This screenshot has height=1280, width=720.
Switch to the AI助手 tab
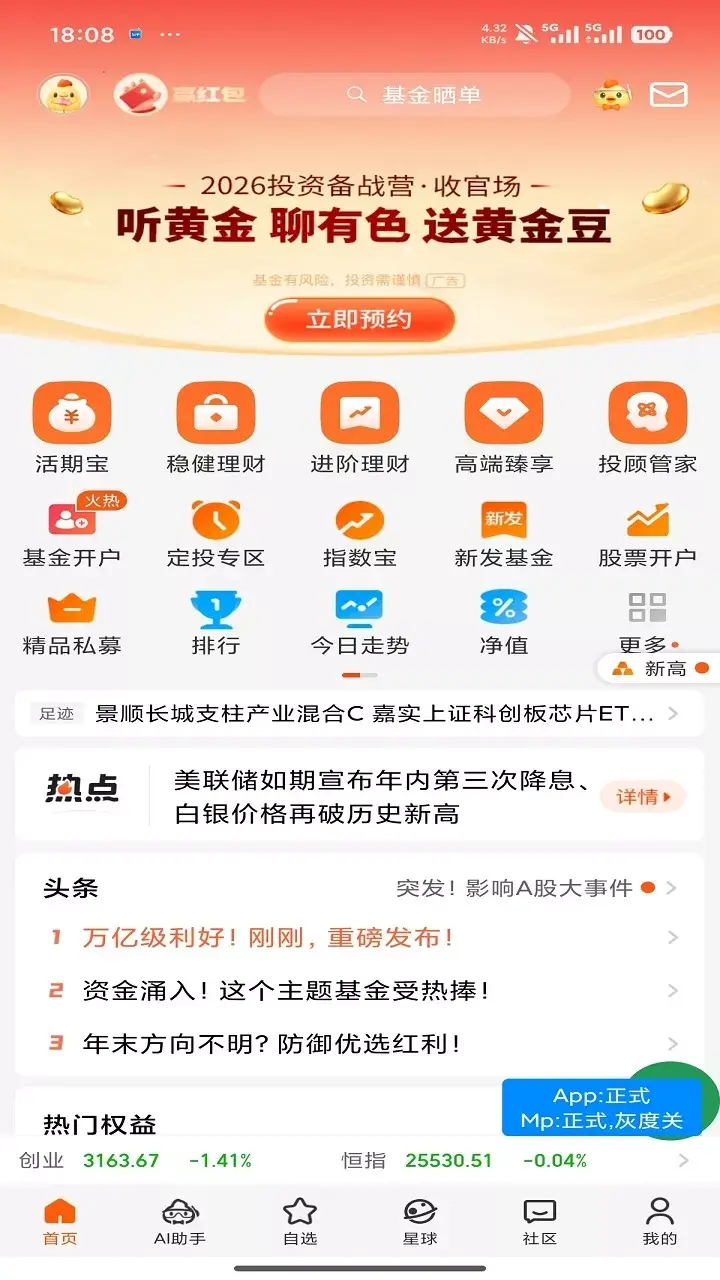180,1222
